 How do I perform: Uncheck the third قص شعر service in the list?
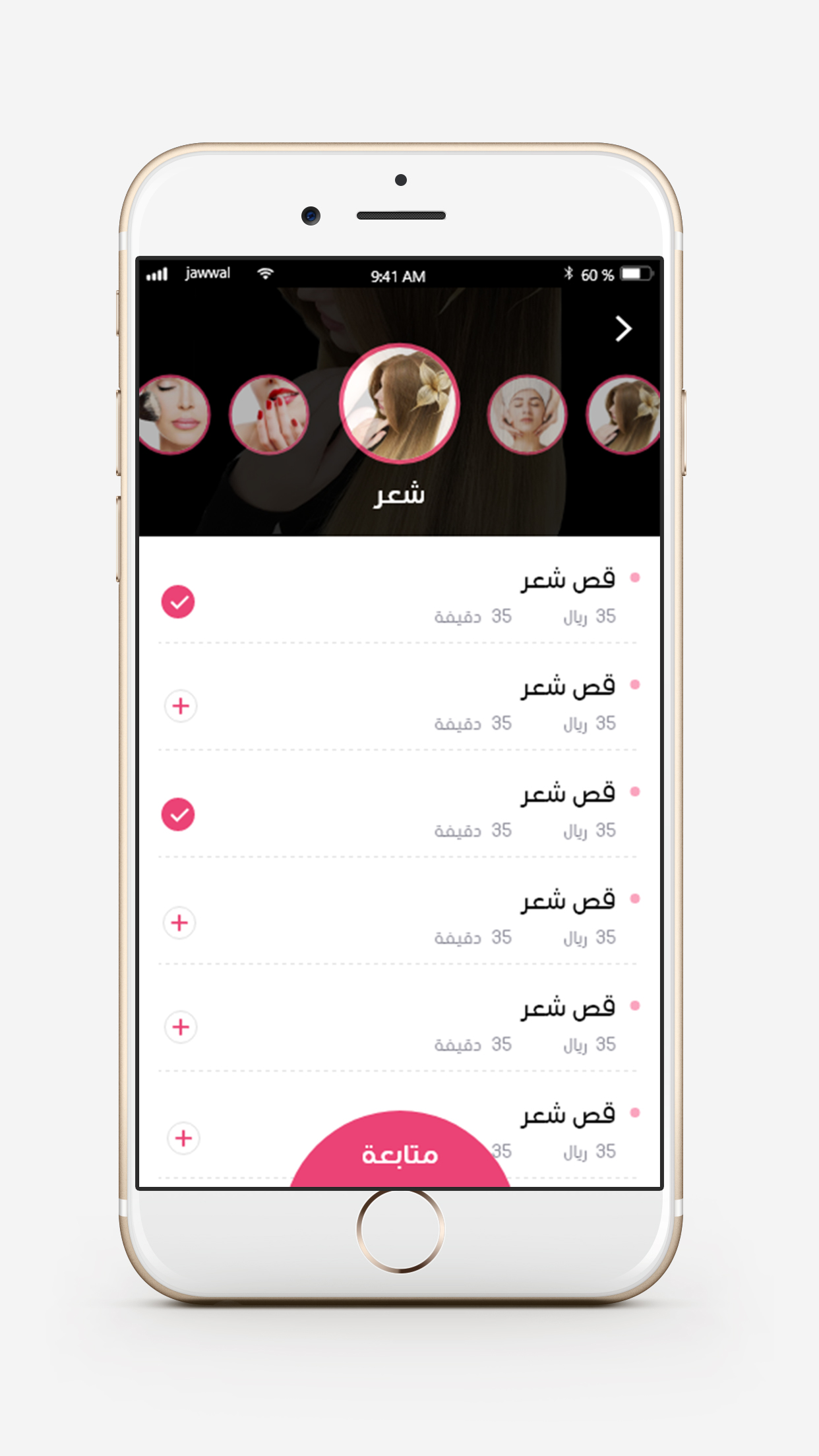[x=178, y=815]
